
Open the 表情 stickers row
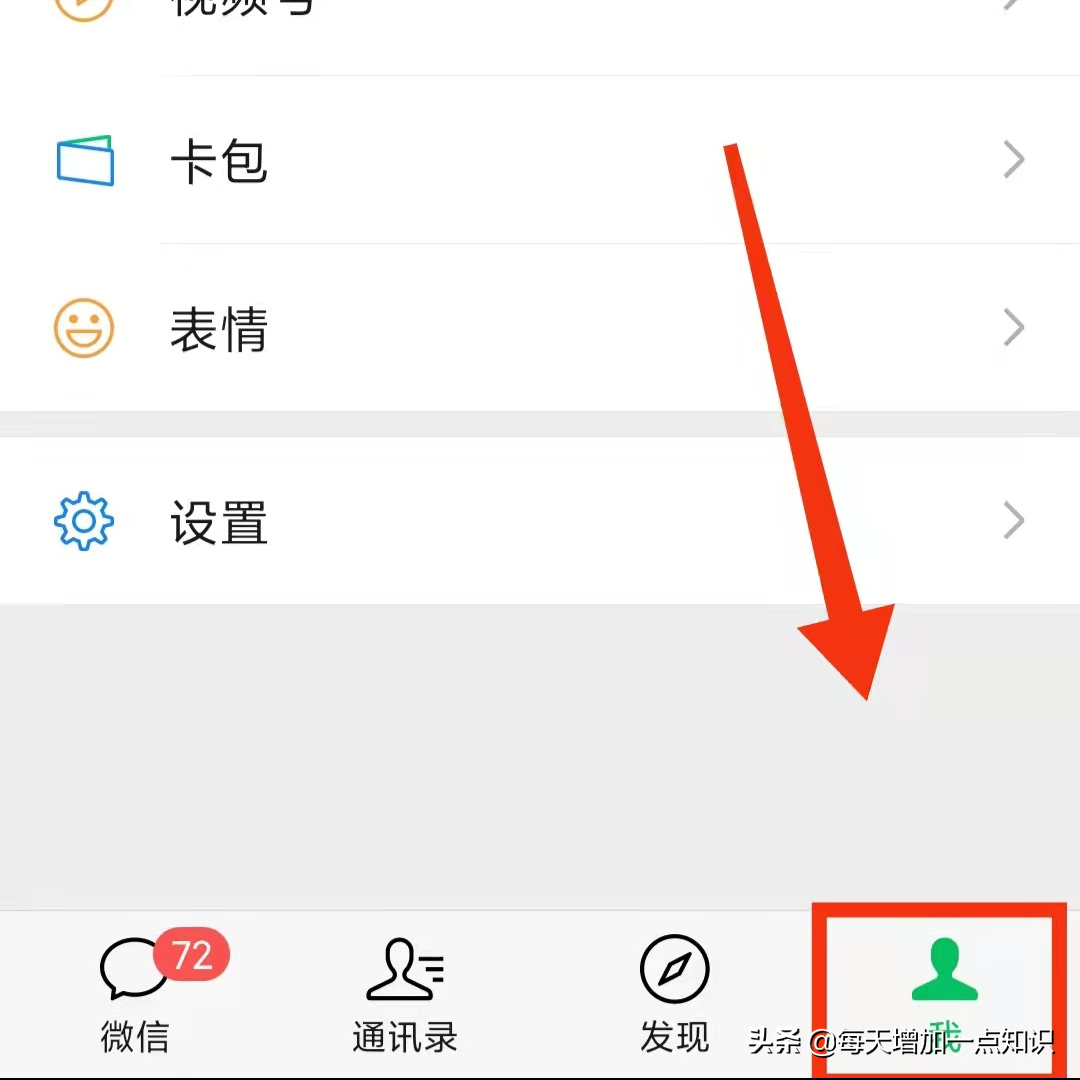click(540, 328)
